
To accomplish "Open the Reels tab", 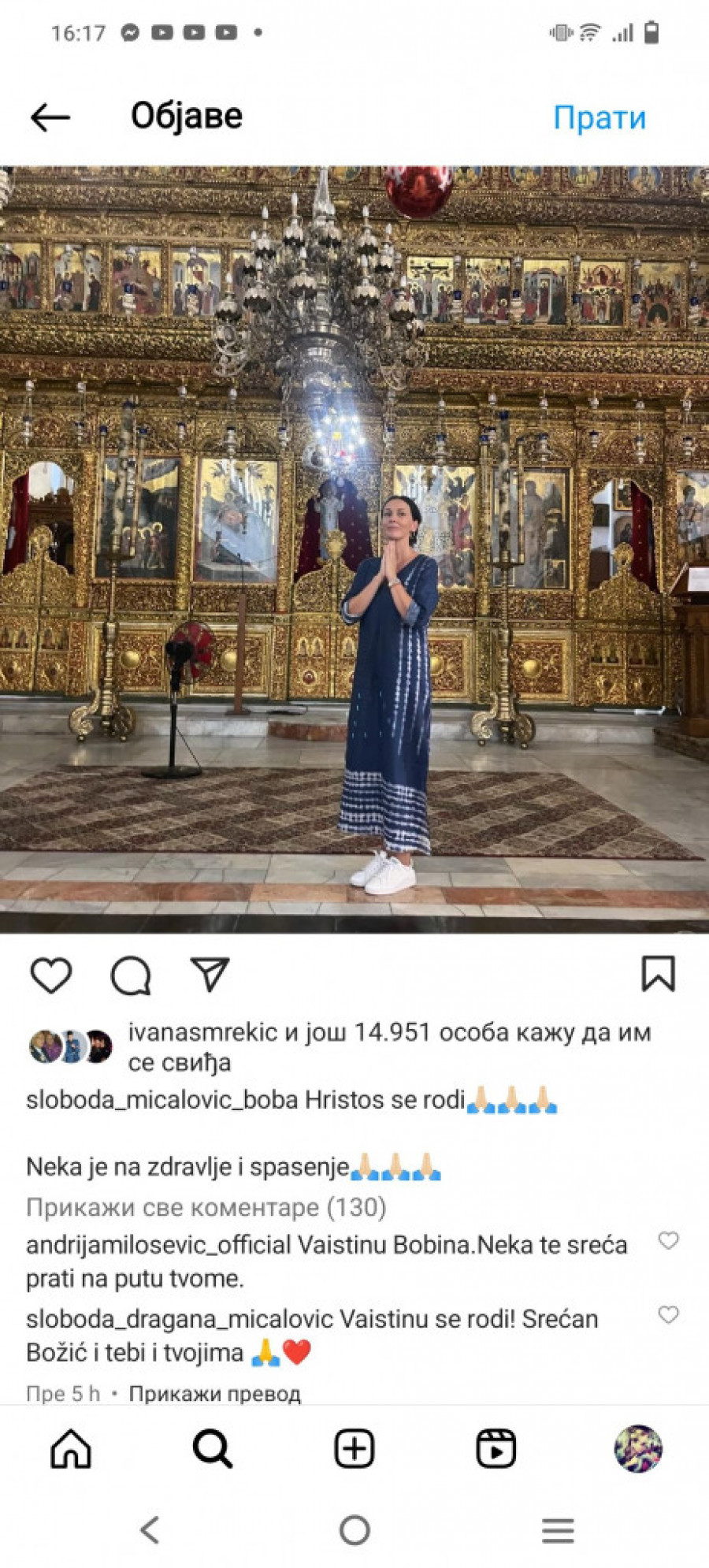I will point(496,1448).
